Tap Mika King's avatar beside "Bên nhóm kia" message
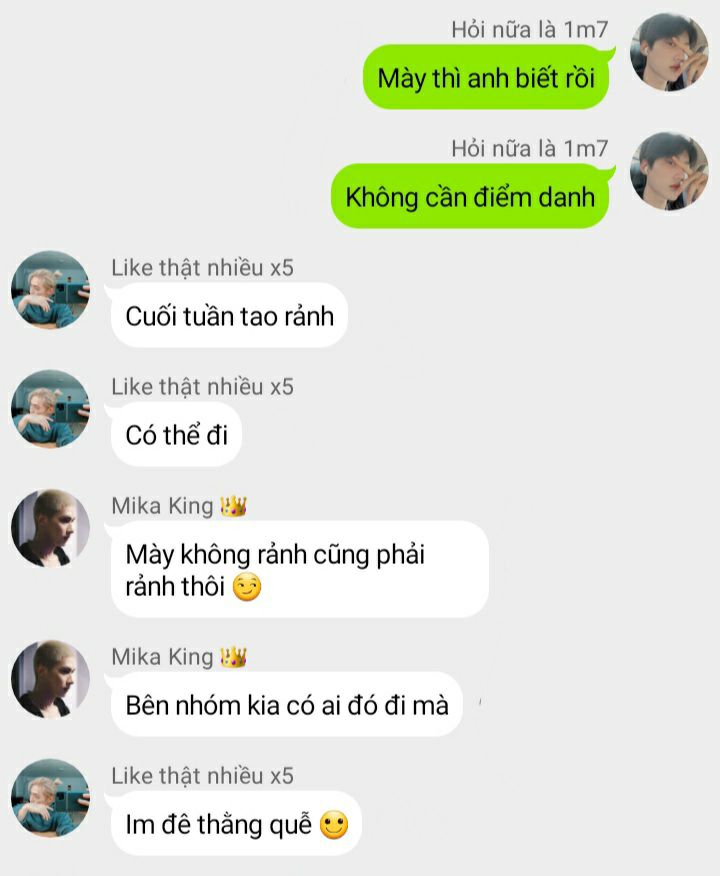Viewport: 720px width, 876px height. tap(50, 679)
